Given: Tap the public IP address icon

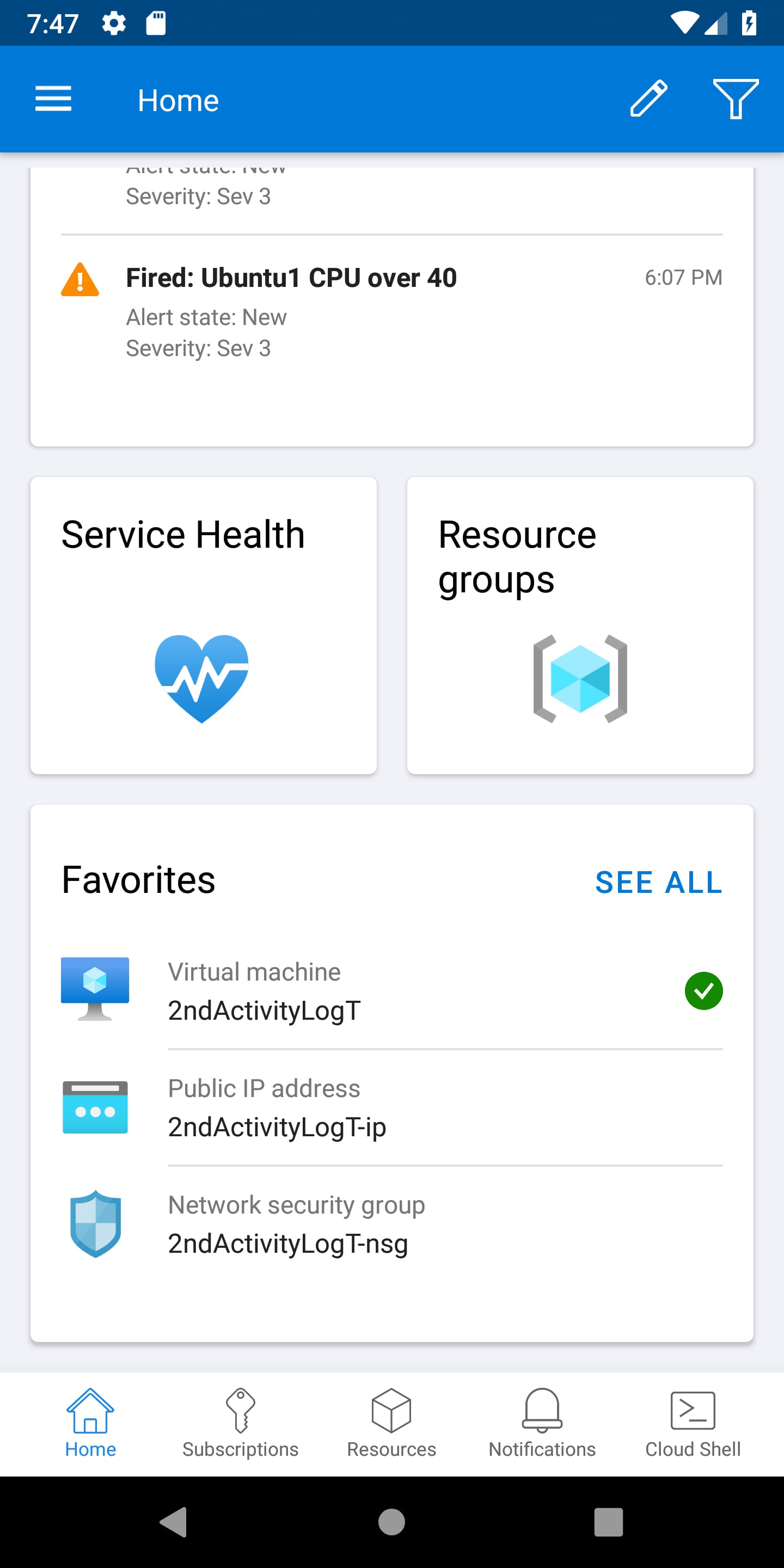Looking at the screenshot, I should [95, 1107].
